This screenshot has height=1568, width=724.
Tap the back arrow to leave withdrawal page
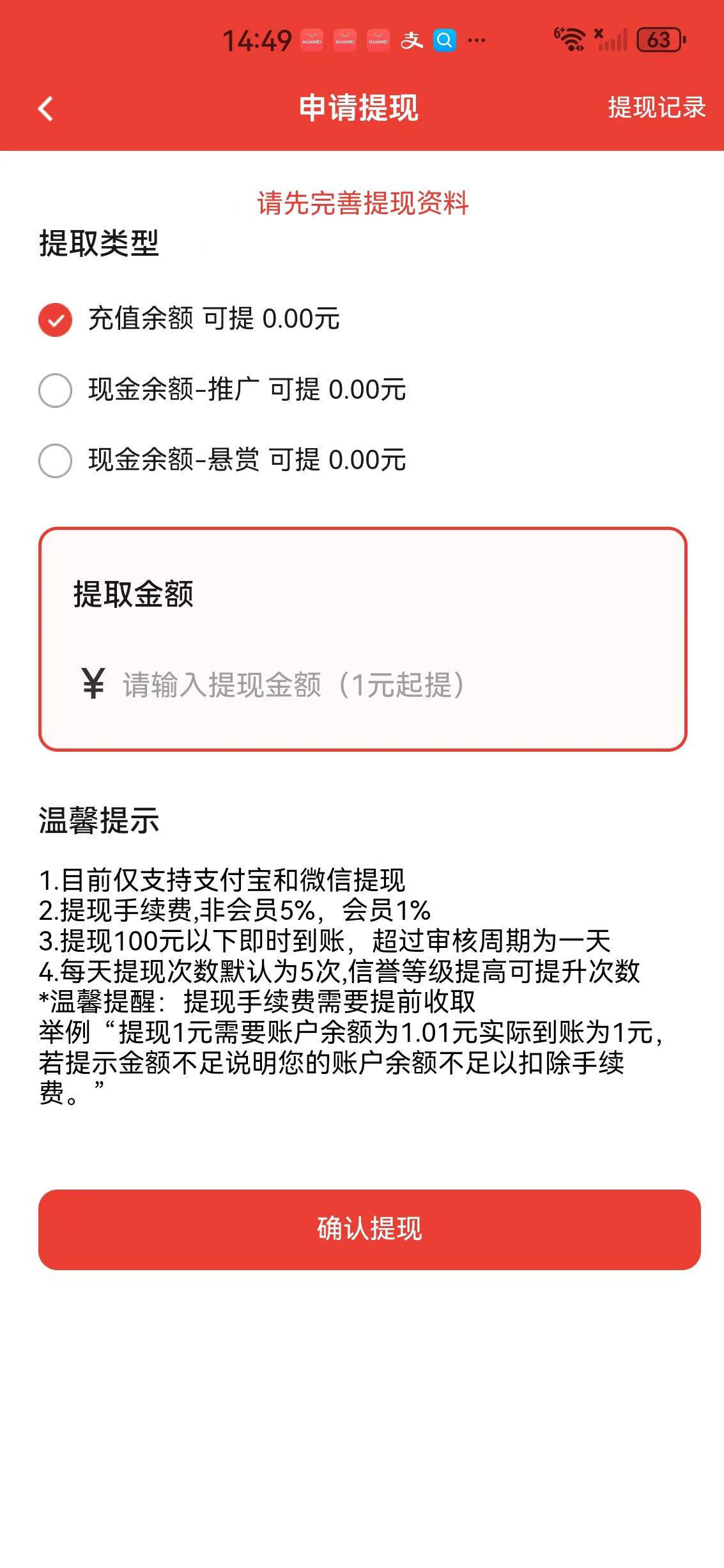click(45, 109)
